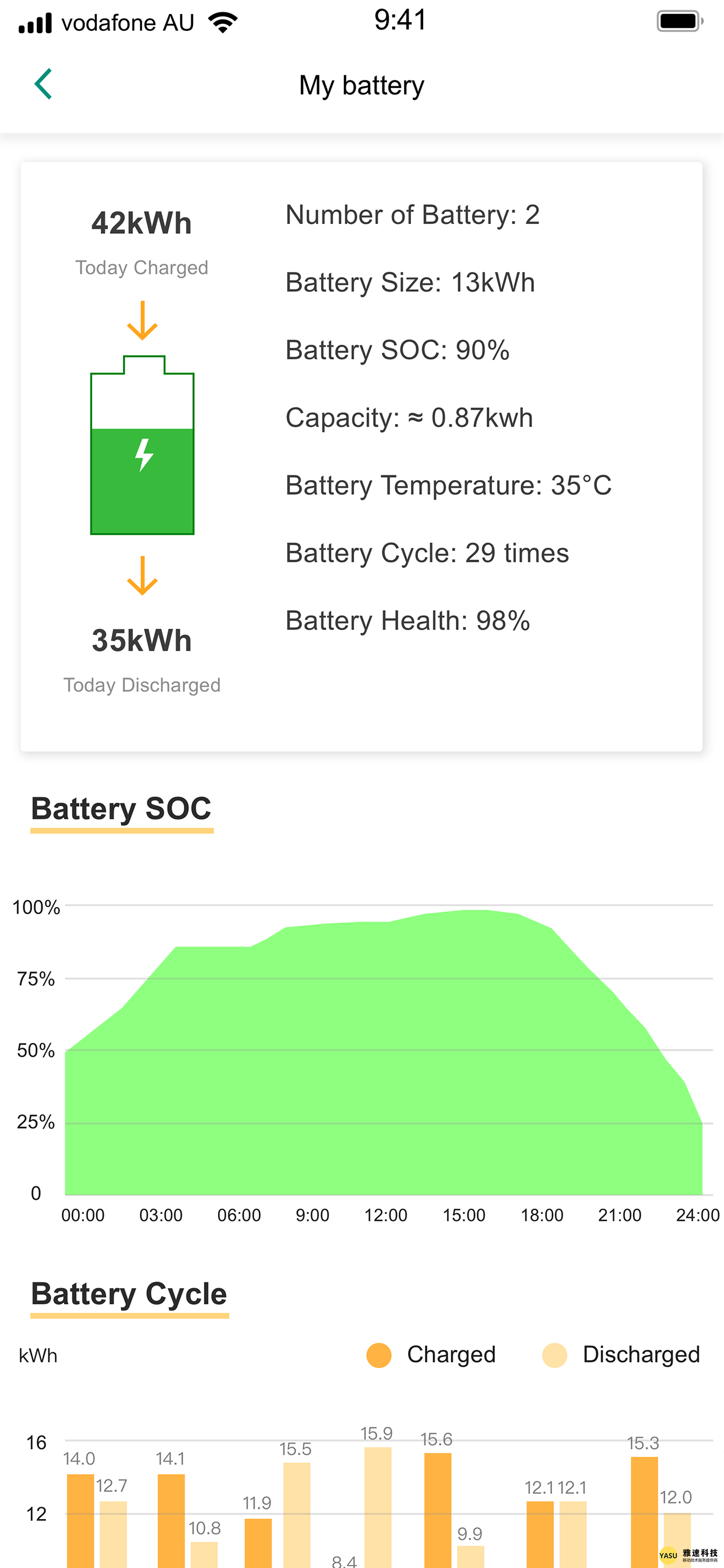Click the Today Discharged 35kWh value
Viewport: 724px width, 1568px height.
click(x=142, y=640)
